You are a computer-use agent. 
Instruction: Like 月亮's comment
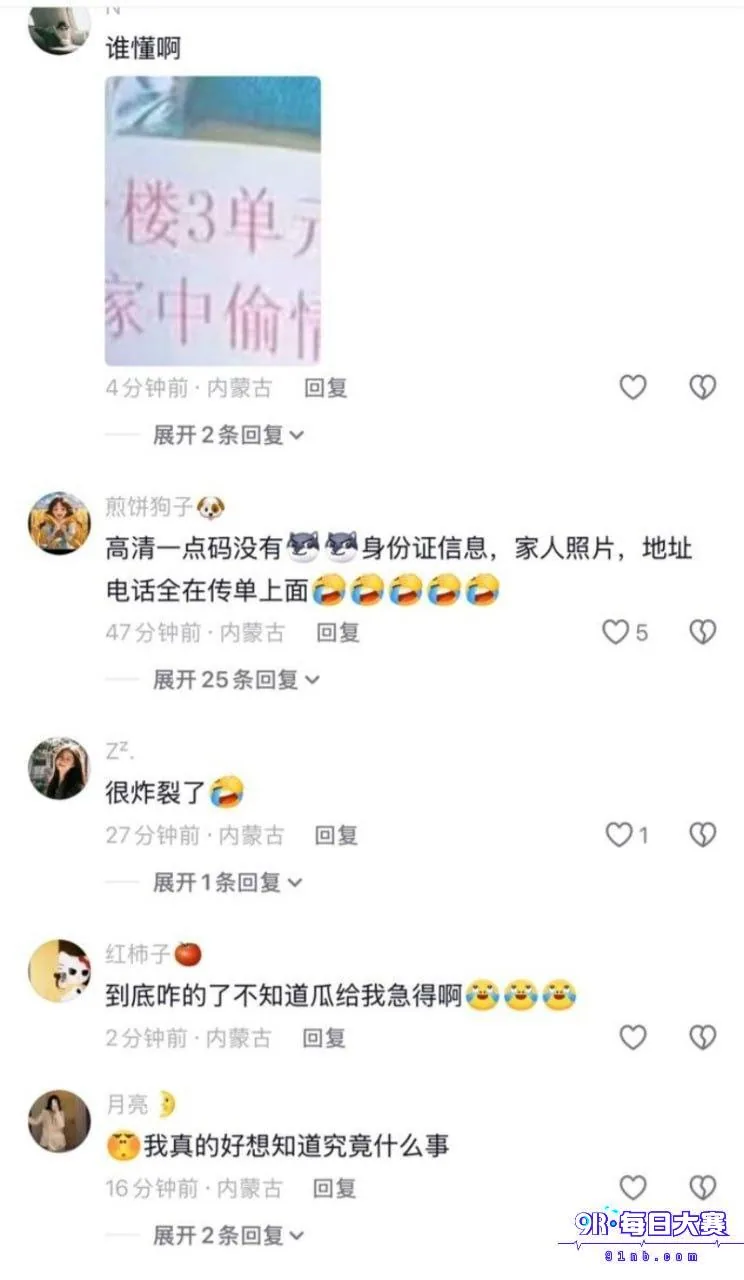click(633, 1188)
